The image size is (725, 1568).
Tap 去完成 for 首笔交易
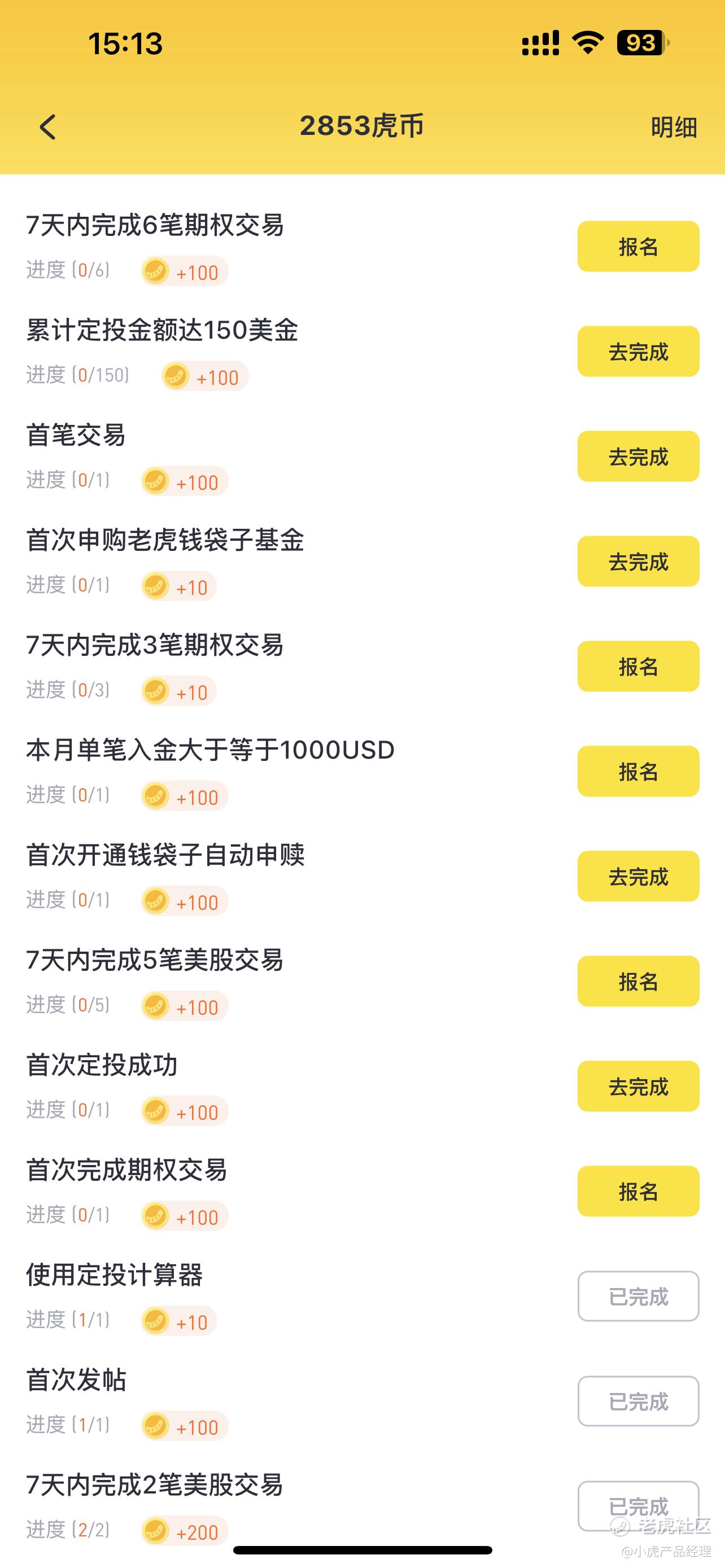(x=638, y=457)
